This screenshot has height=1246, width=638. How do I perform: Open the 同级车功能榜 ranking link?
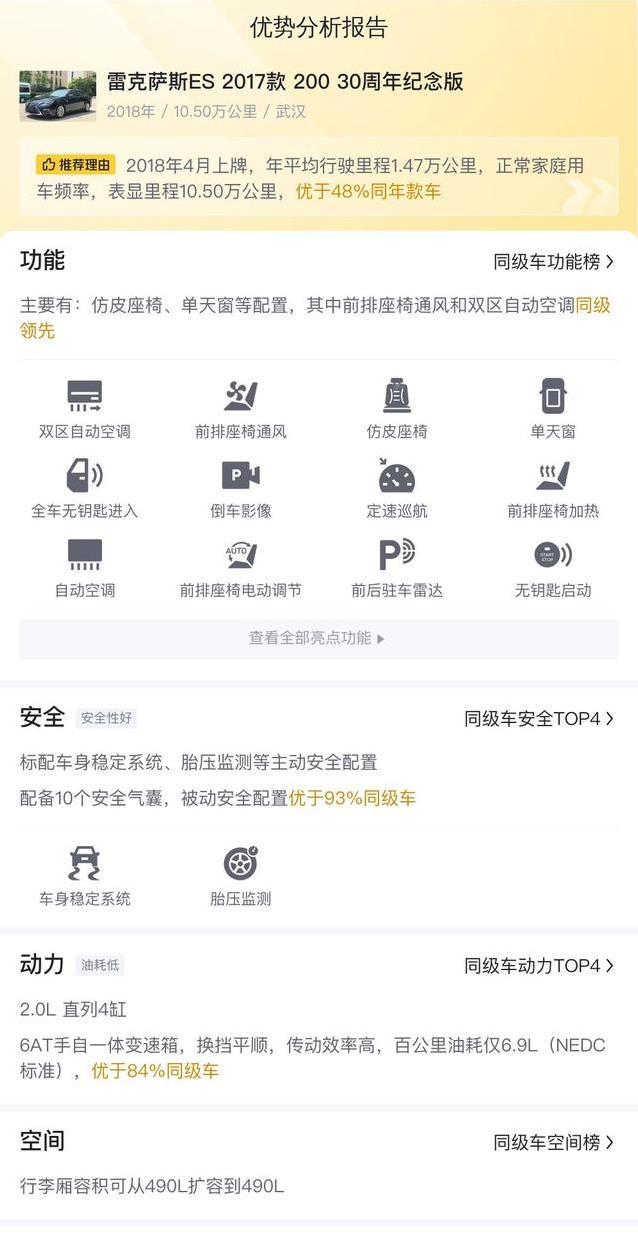pyautogui.click(x=554, y=262)
